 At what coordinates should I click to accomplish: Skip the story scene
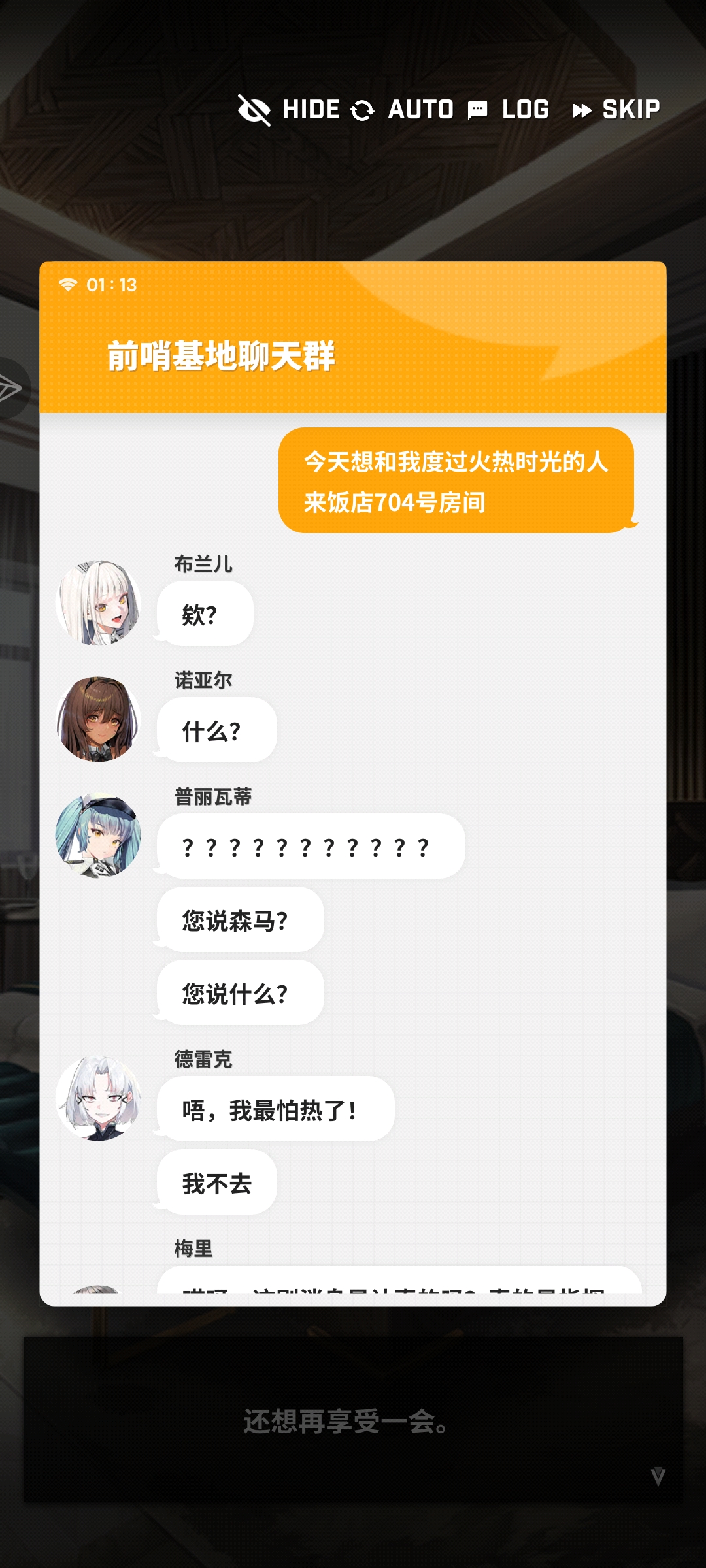pyautogui.click(x=616, y=110)
